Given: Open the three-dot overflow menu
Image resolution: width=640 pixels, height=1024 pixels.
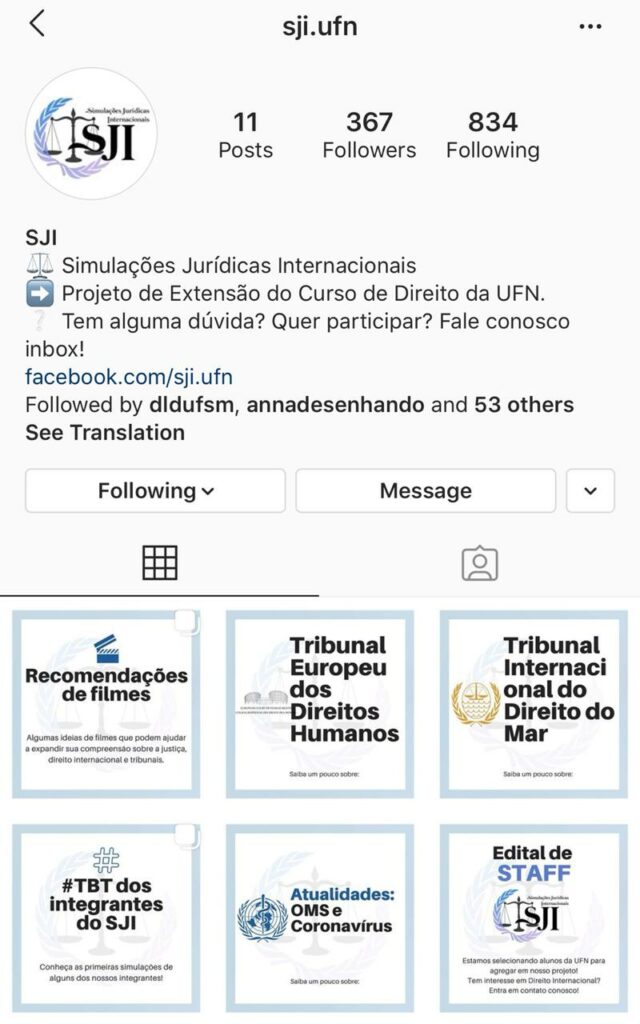Looking at the screenshot, I should (590, 26).
